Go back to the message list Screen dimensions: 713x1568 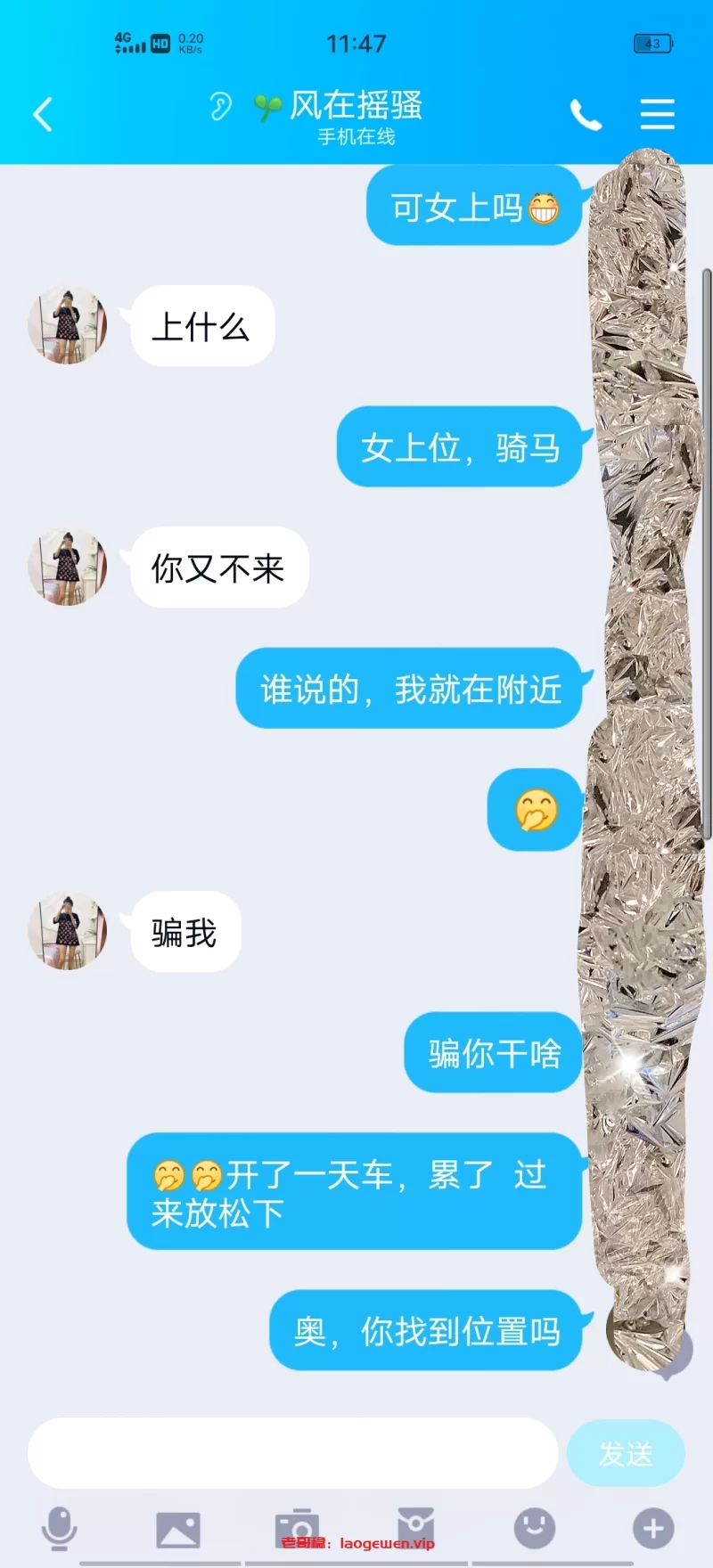tap(43, 114)
